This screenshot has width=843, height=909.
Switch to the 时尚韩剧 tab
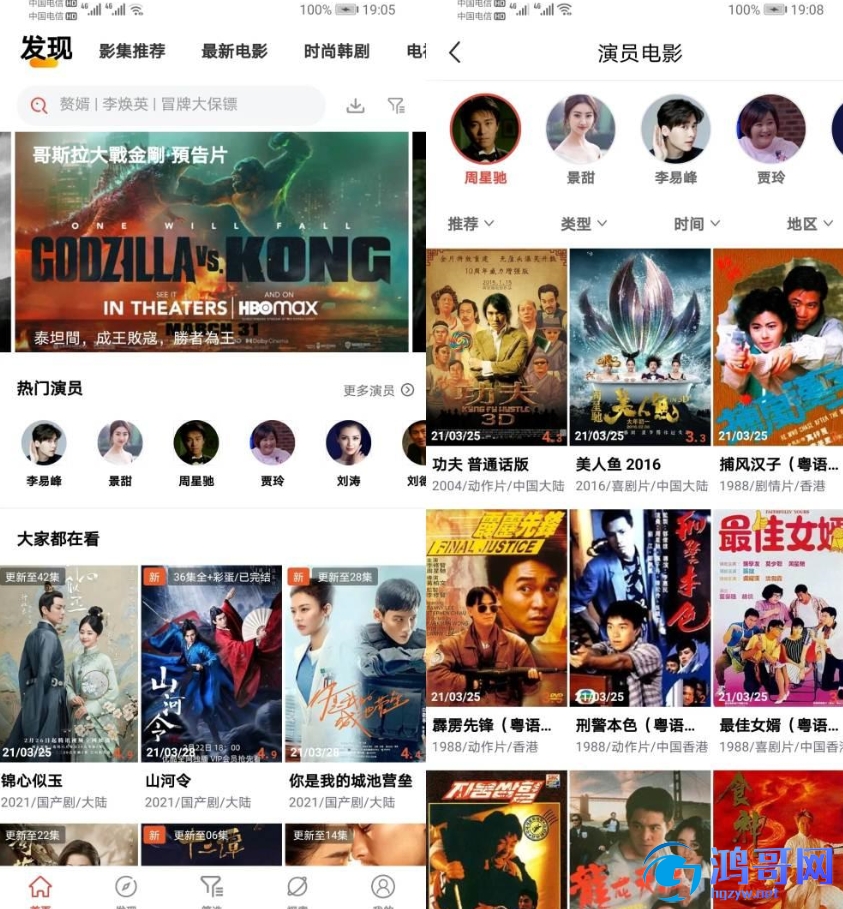[x=337, y=51]
